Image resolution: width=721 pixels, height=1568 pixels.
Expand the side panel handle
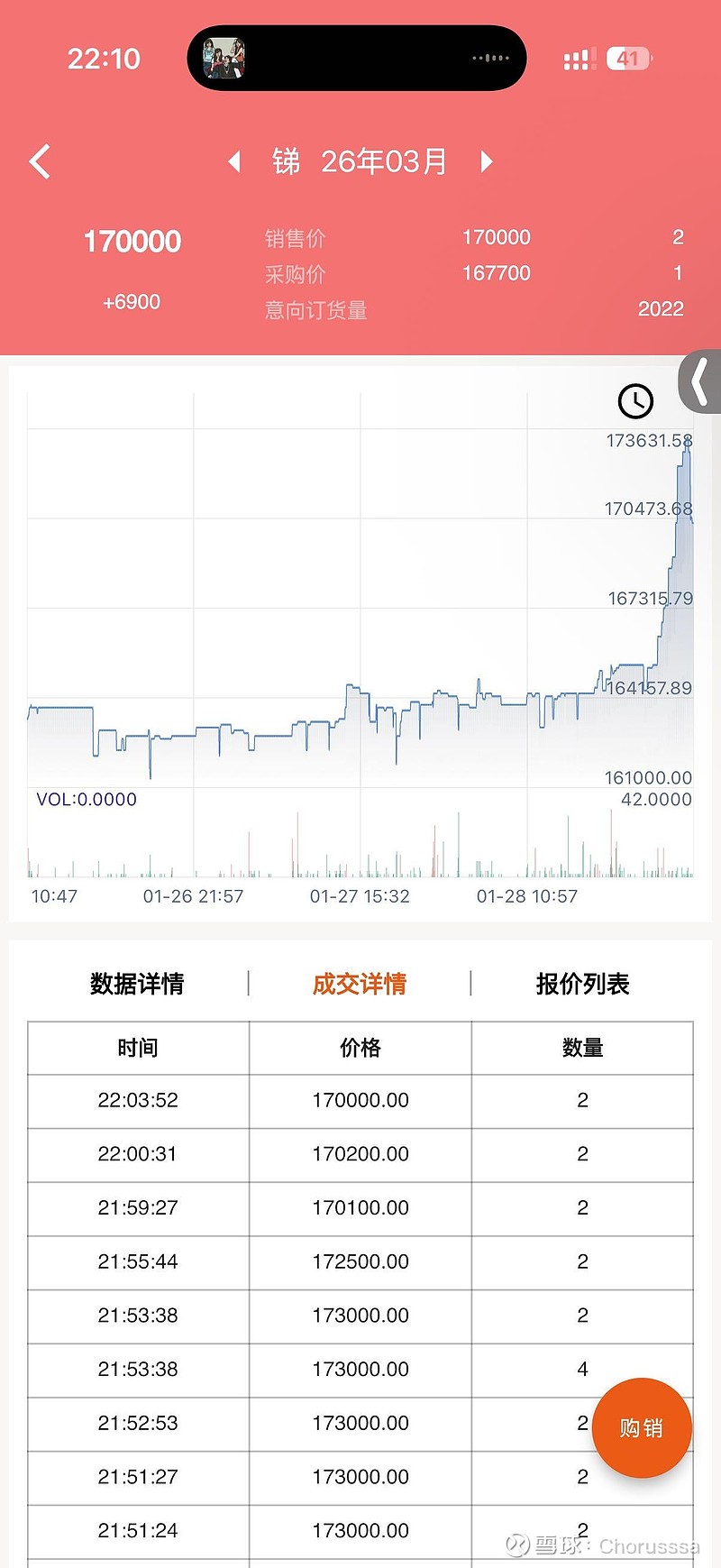pyautogui.click(x=700, y=381)
